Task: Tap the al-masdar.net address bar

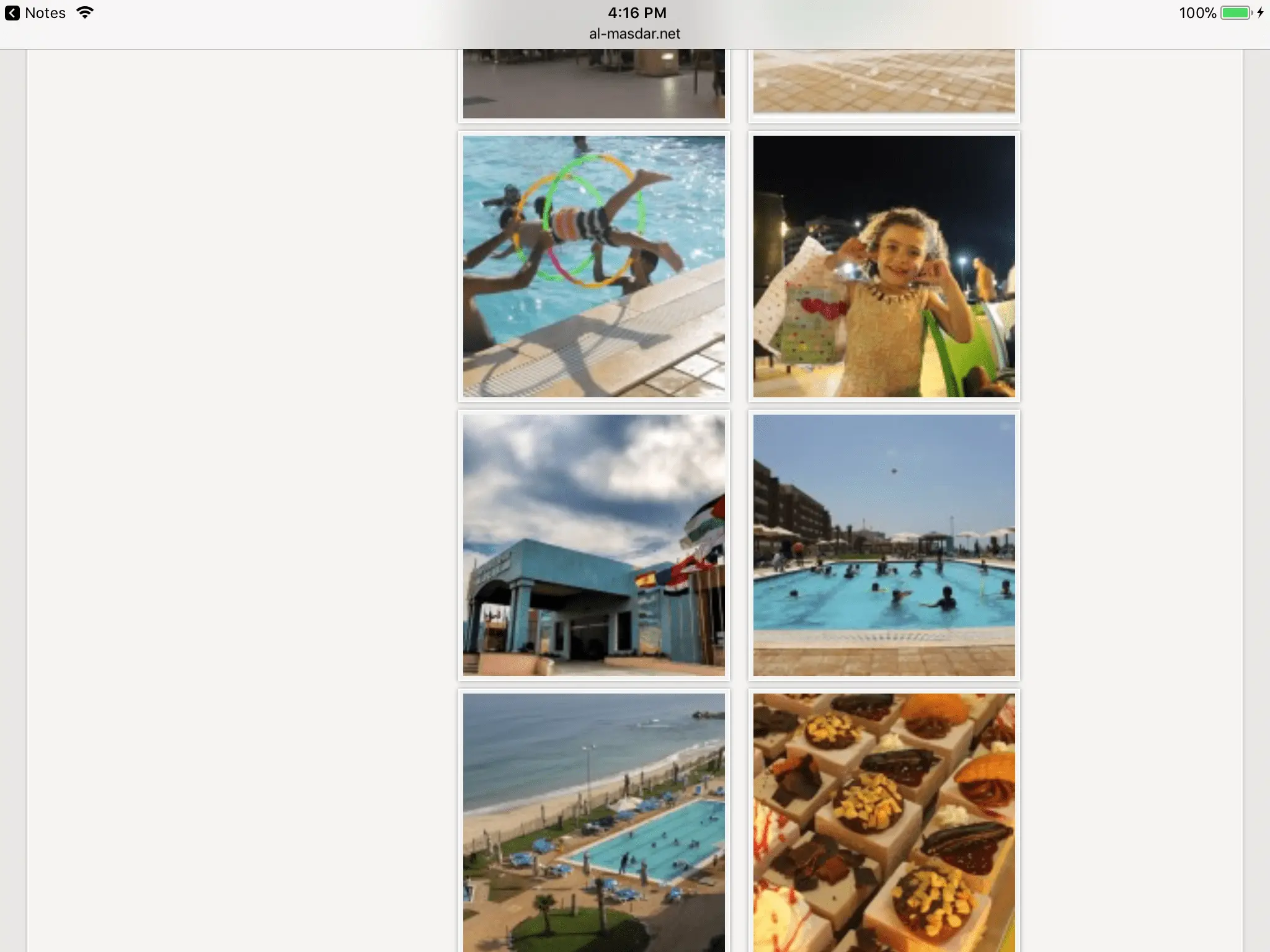Action: pos(634,34)
